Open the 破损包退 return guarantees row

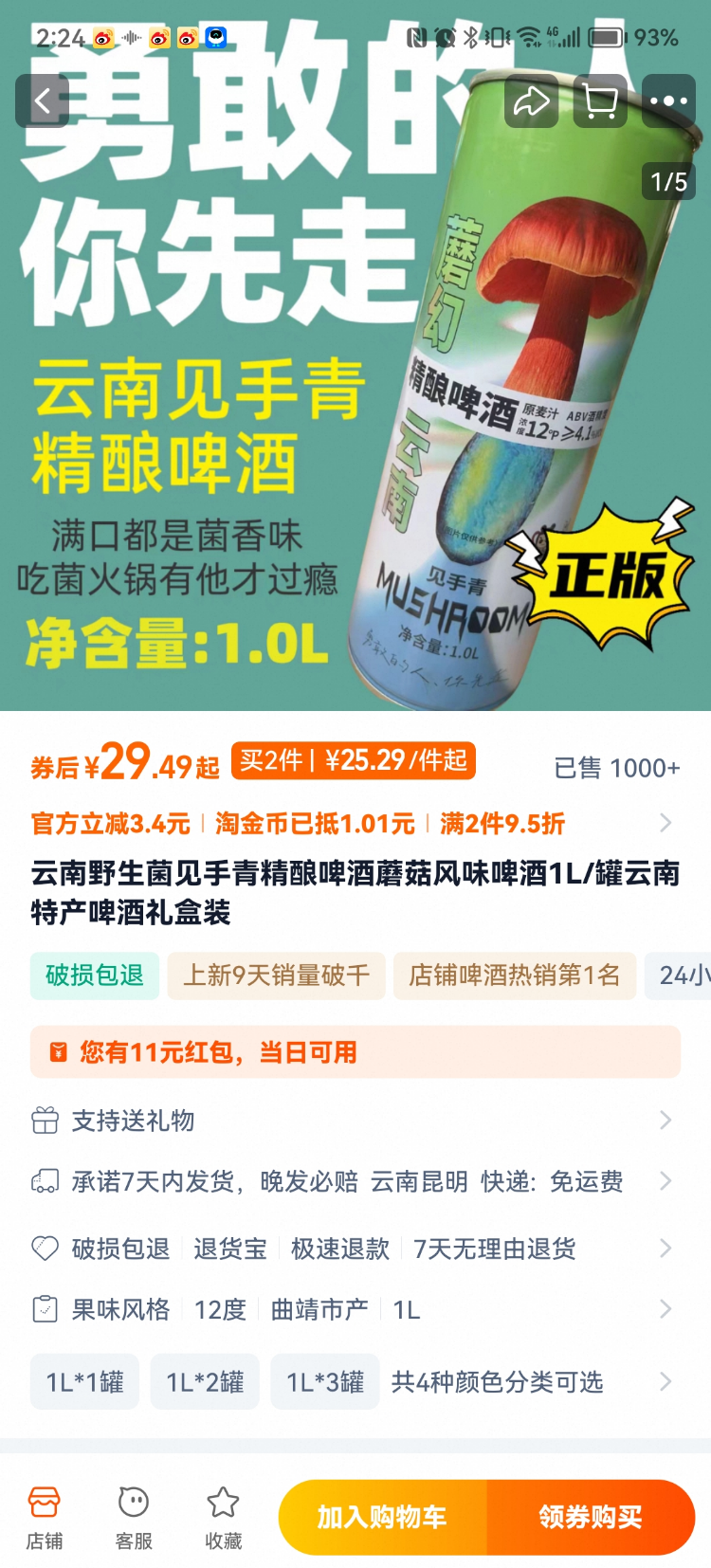(355, 1249)
